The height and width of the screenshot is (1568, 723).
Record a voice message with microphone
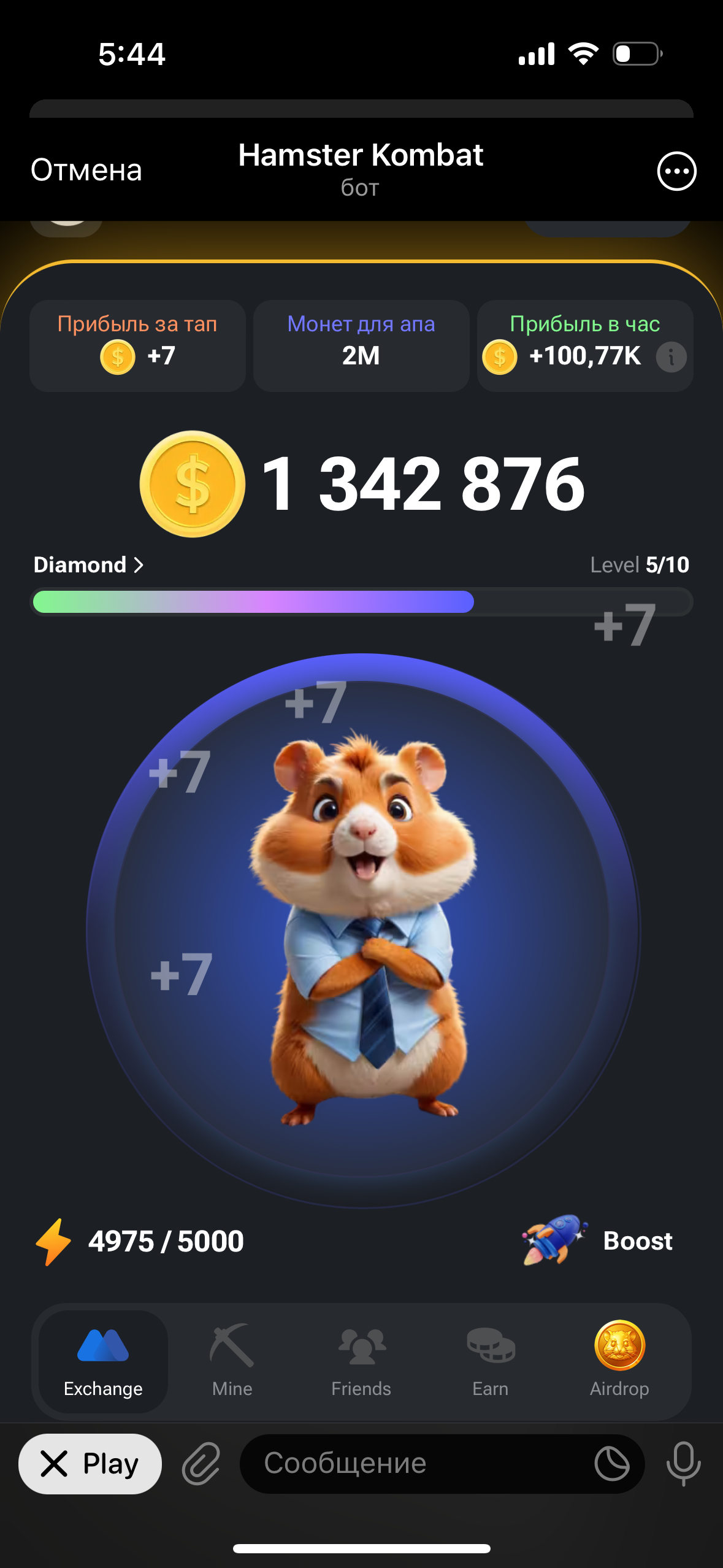pos(683,1464)
